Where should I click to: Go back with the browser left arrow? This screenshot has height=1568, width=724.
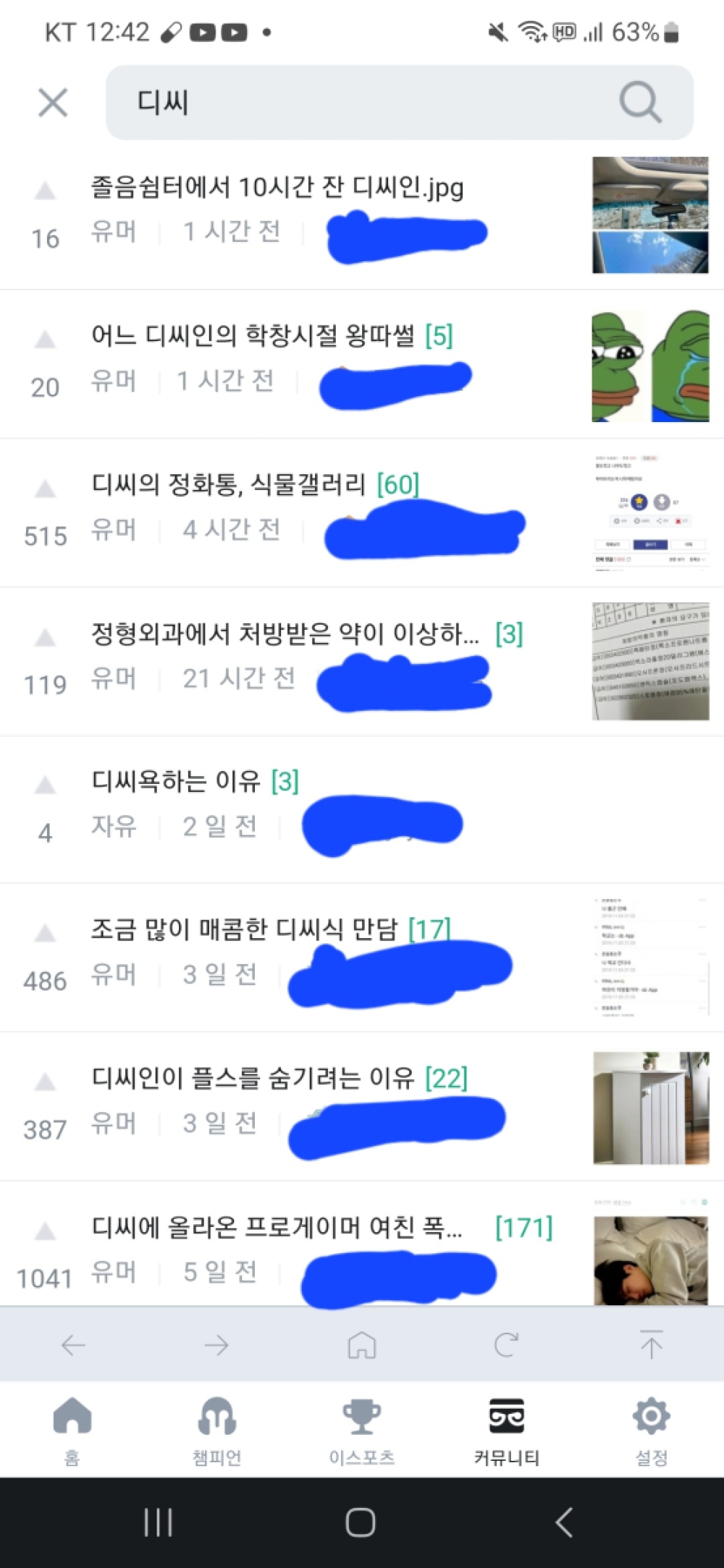[73, 1345]
